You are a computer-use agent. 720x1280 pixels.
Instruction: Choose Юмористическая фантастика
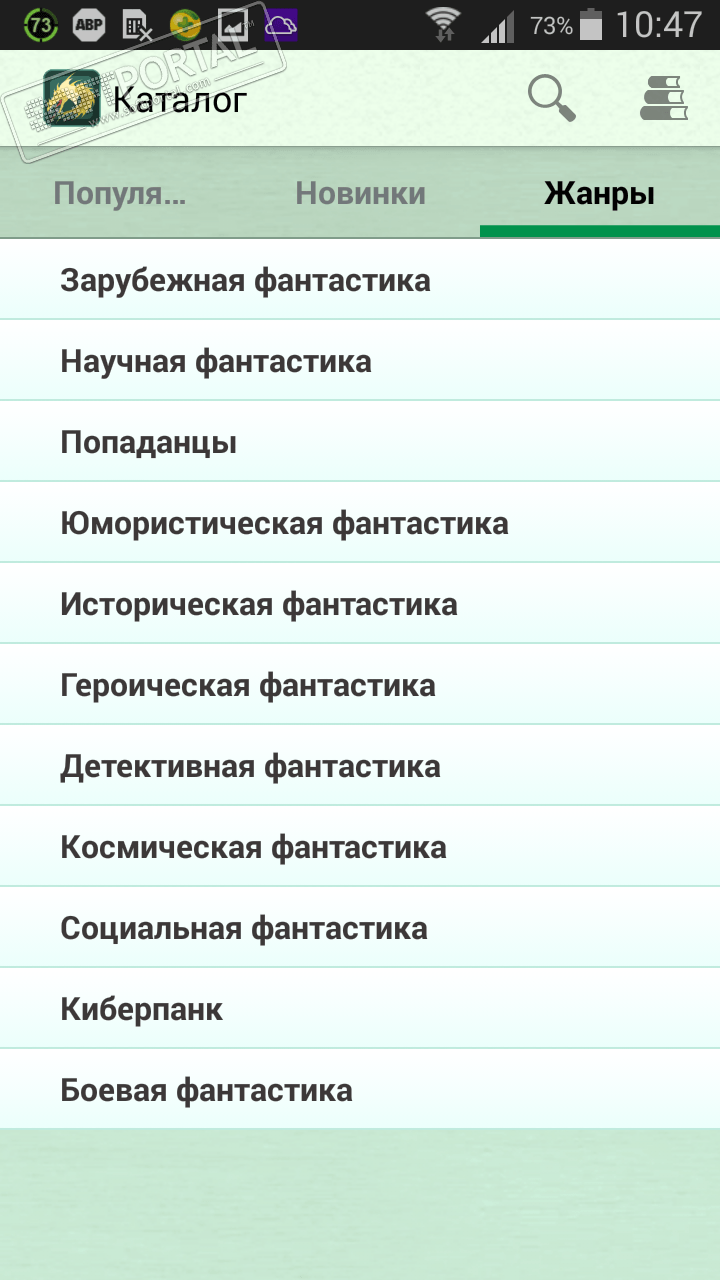[x=360, y=523]
